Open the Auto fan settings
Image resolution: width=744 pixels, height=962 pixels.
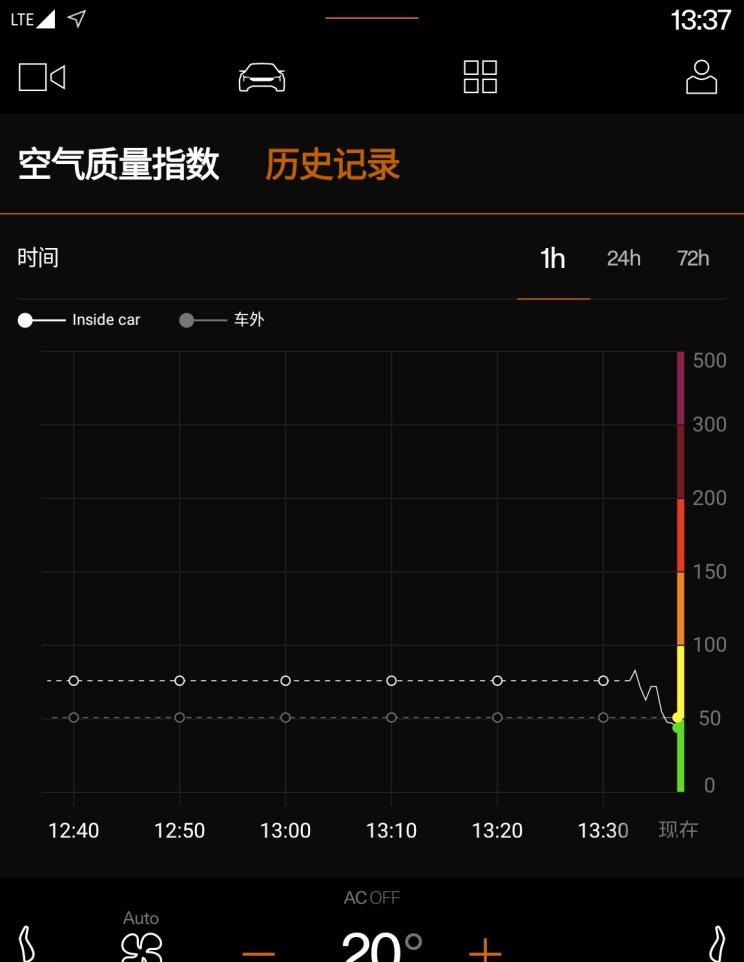141,940
